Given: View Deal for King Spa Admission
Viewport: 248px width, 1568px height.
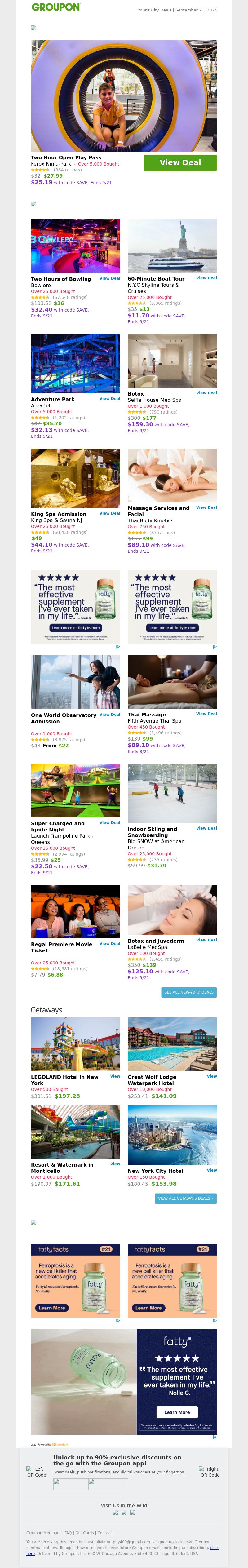Looking at the screenshot, I should (x=110, y=513).
